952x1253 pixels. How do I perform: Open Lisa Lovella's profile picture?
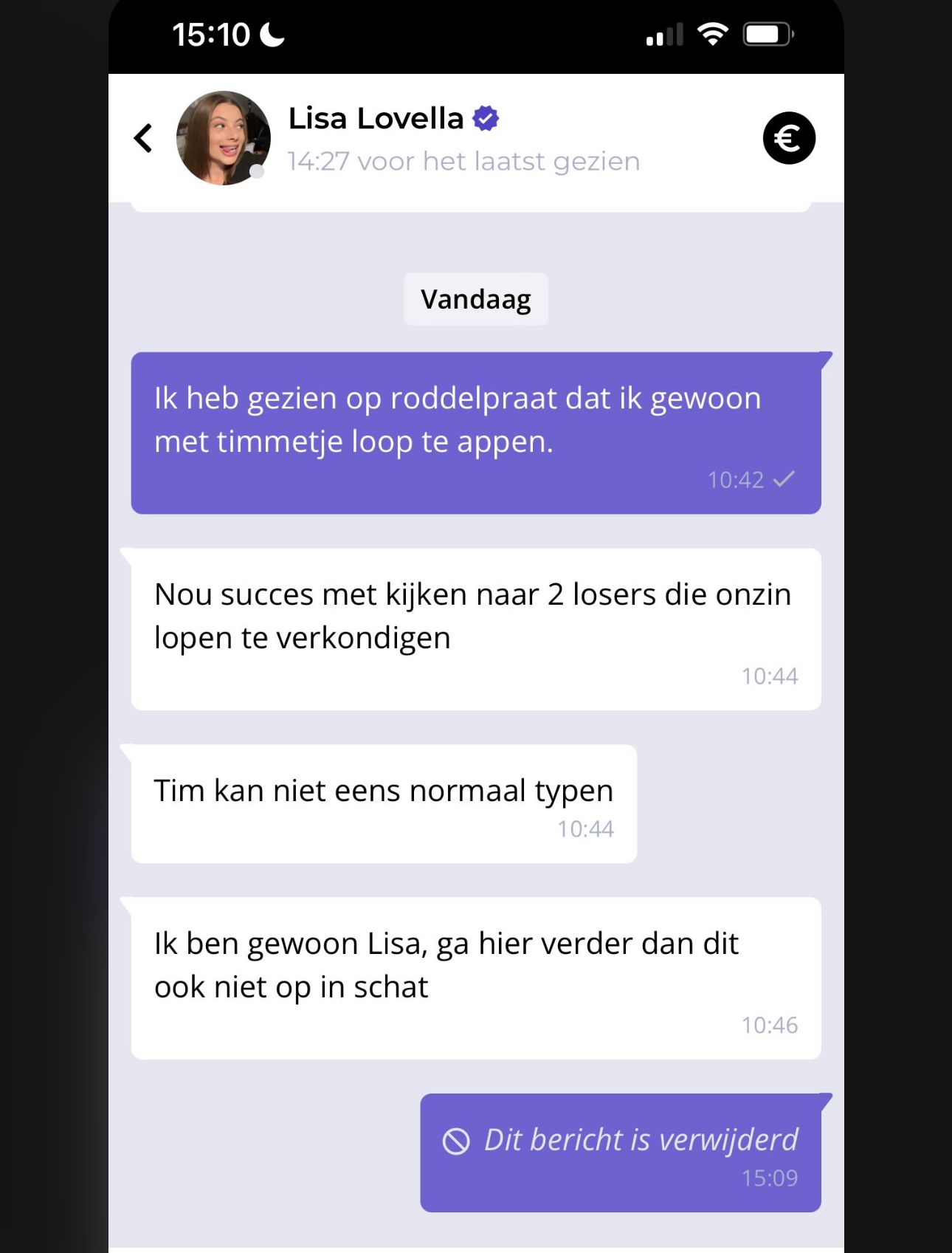(x=223, y=138)
